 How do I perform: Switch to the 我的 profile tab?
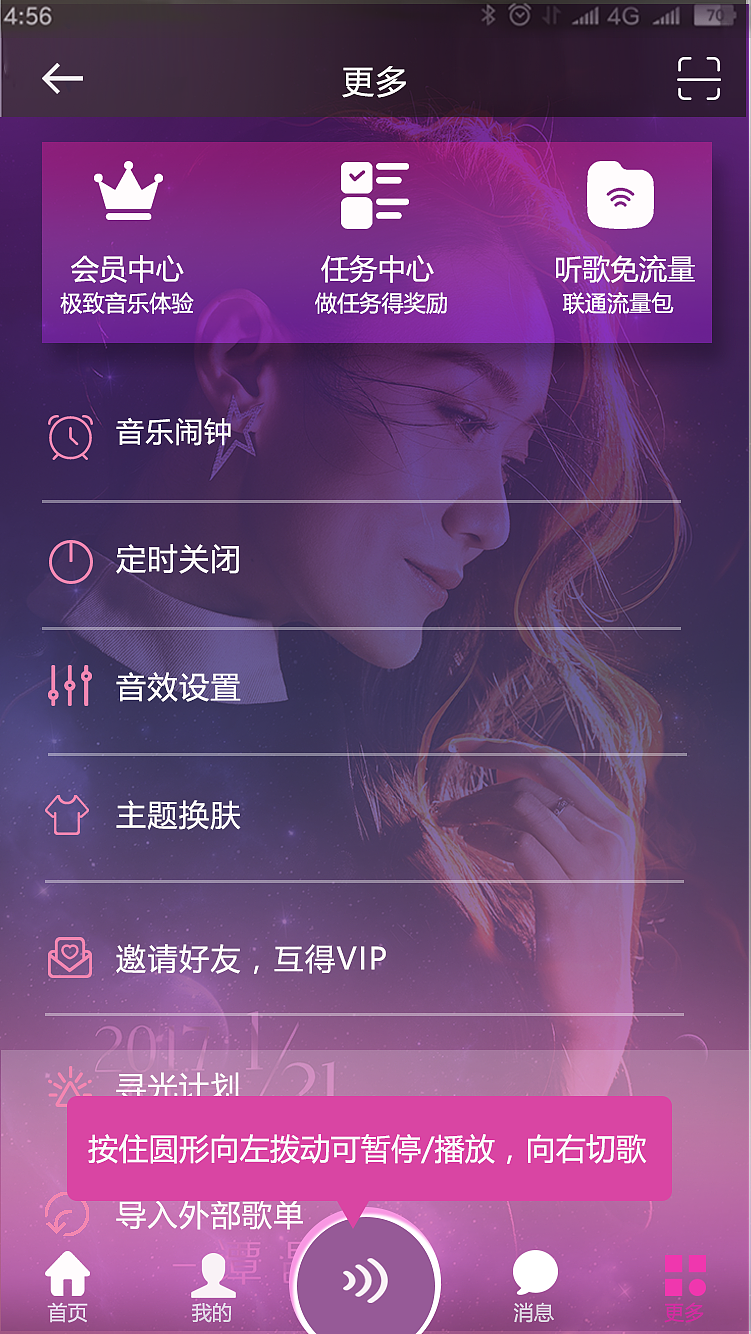(x=211, y=1285)
